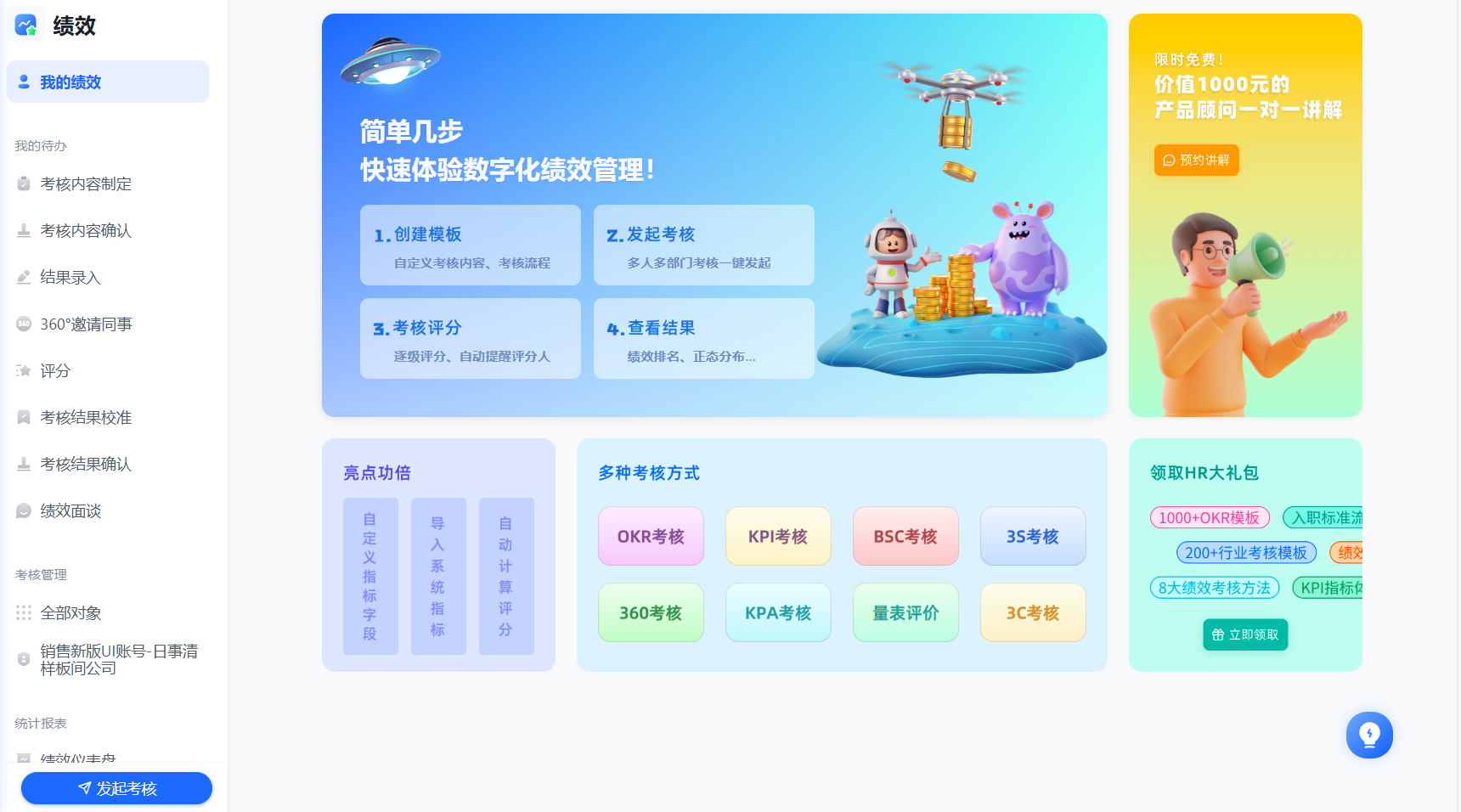Open 结果录入
The image size is (1461, 812).
point(70,278)
